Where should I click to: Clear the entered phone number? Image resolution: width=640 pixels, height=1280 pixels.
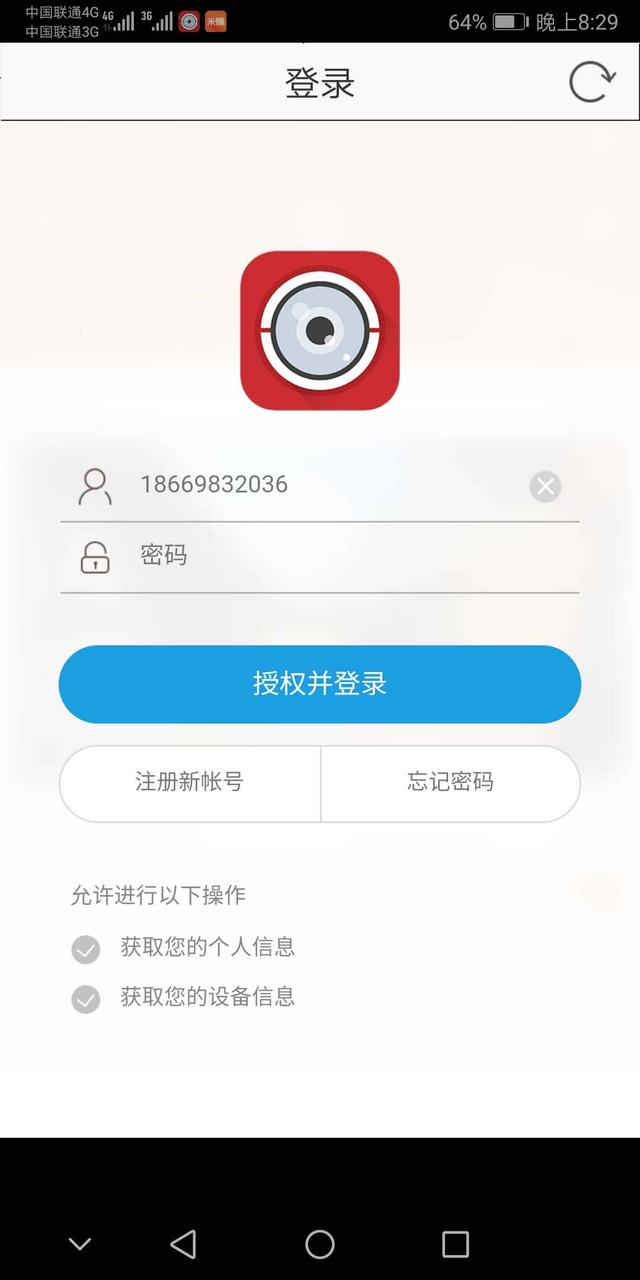pyautogui.click(x=545, y=487)
